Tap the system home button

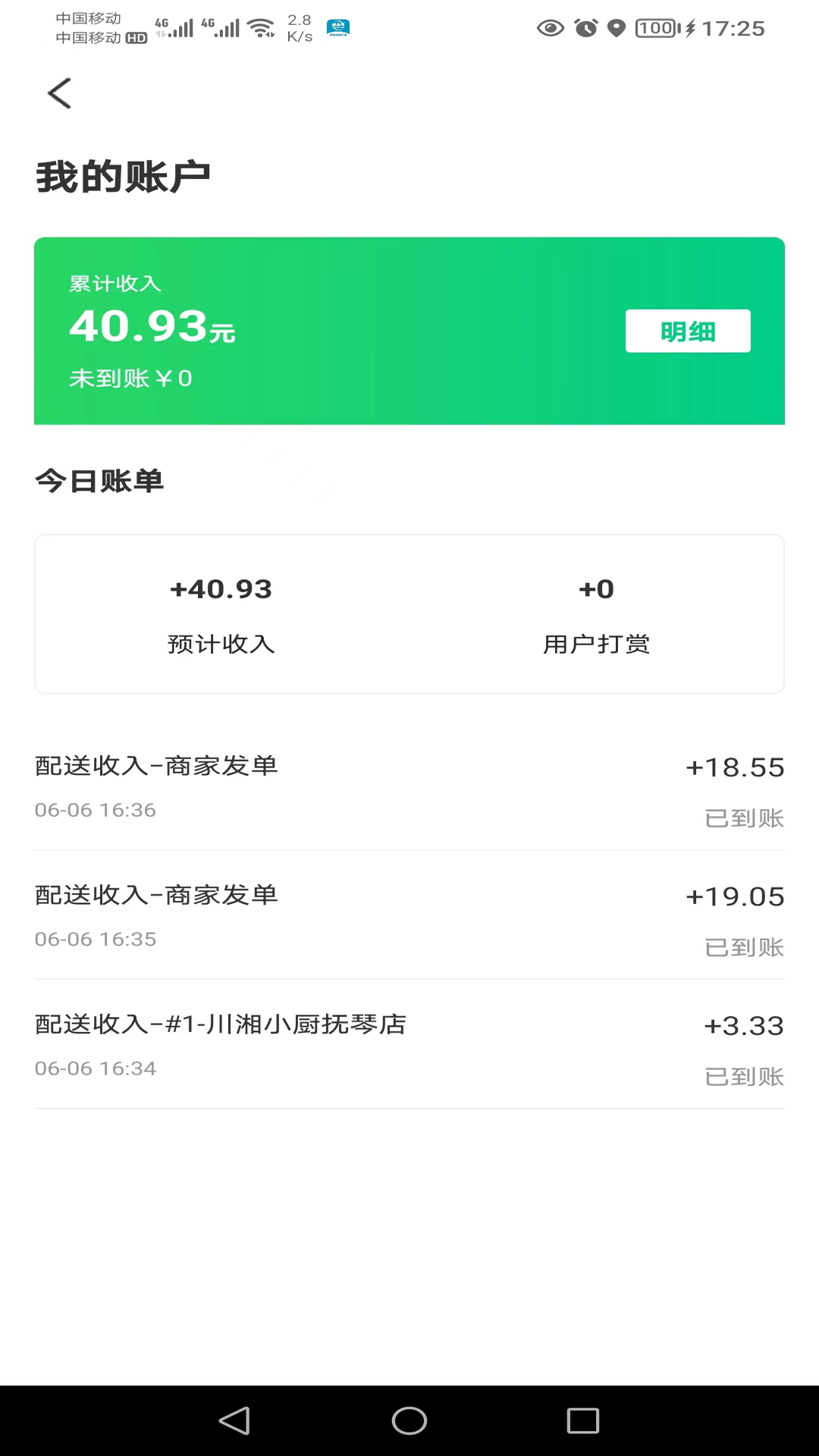409,1420
